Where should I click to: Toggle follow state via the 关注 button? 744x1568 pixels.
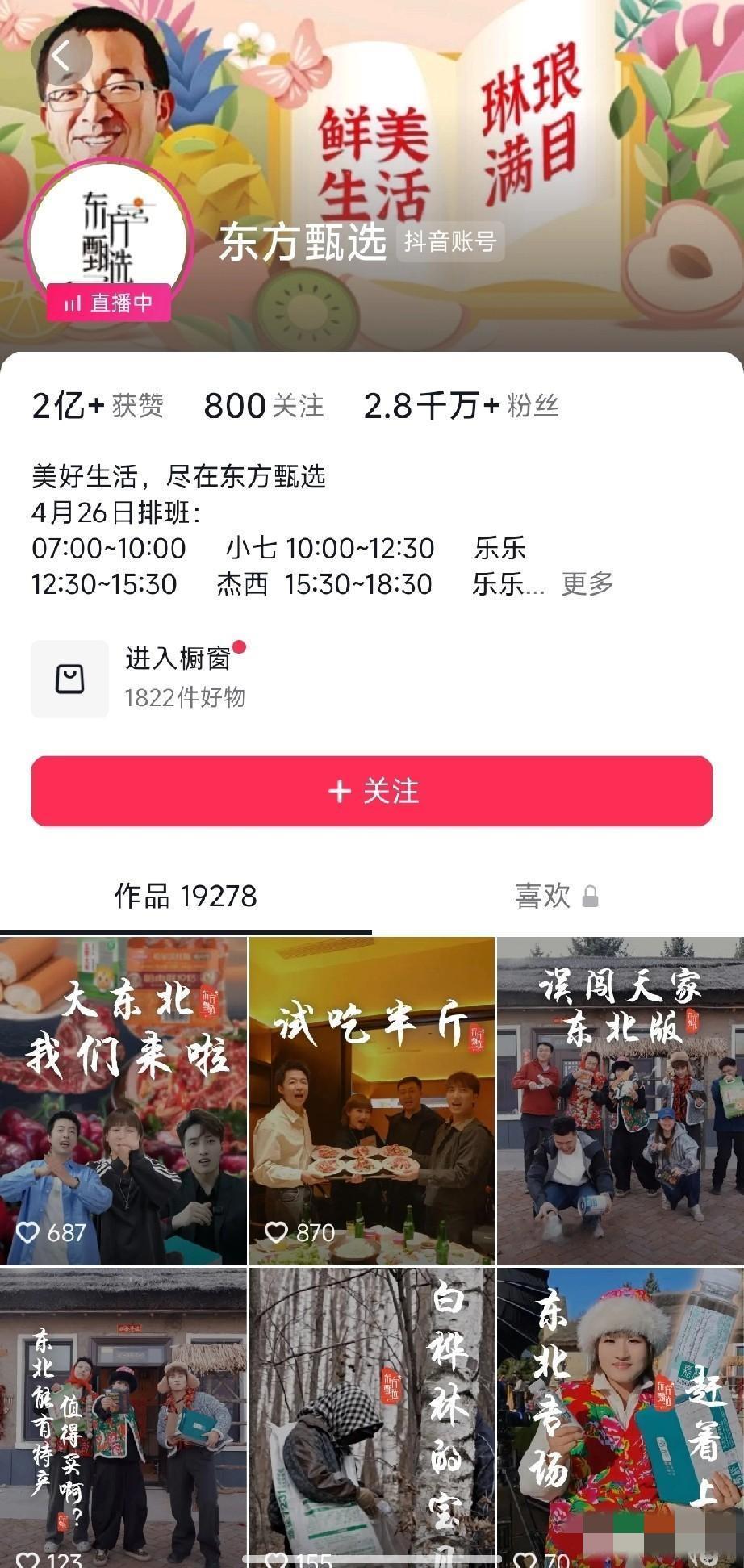(372, 793)
